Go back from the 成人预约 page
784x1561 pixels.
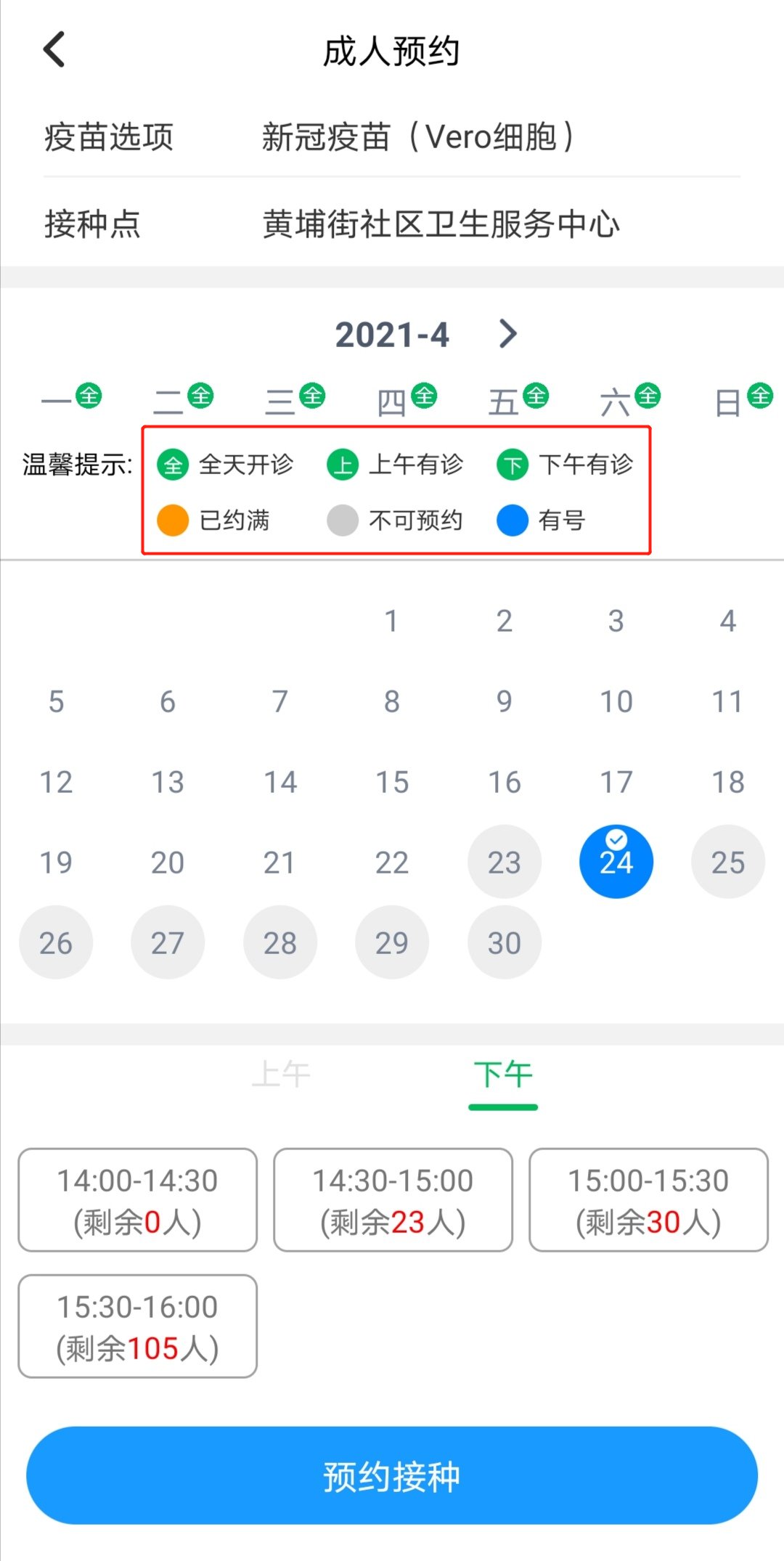[x=54, y=49]
